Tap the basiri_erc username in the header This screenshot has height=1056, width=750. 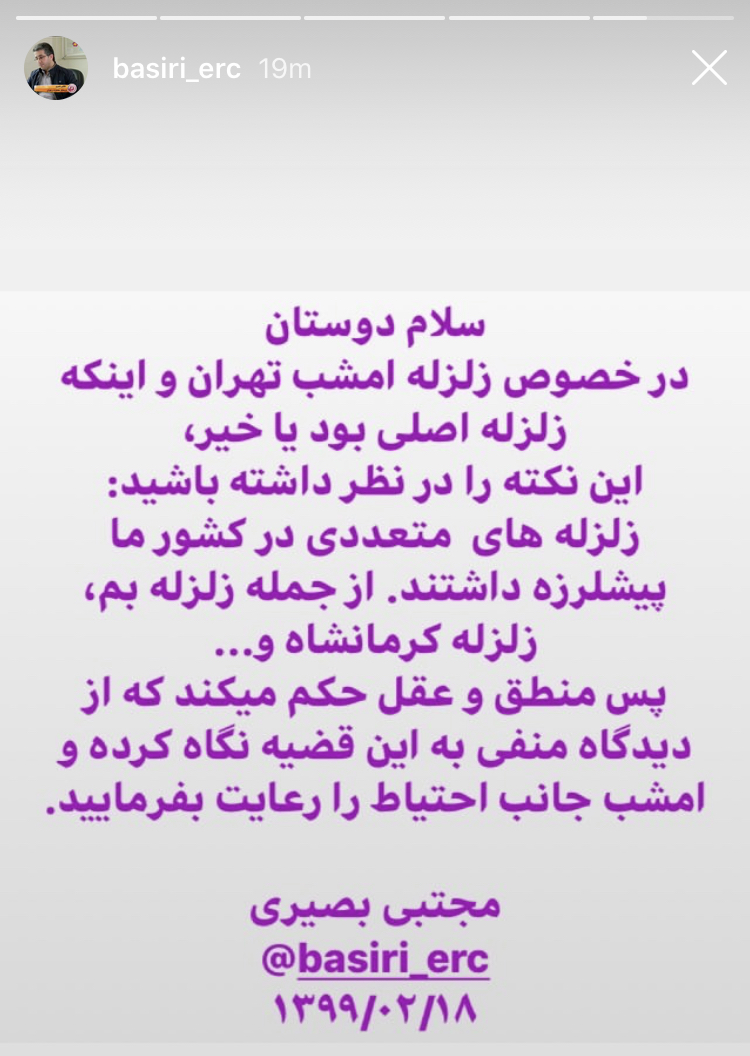(176, 68)
